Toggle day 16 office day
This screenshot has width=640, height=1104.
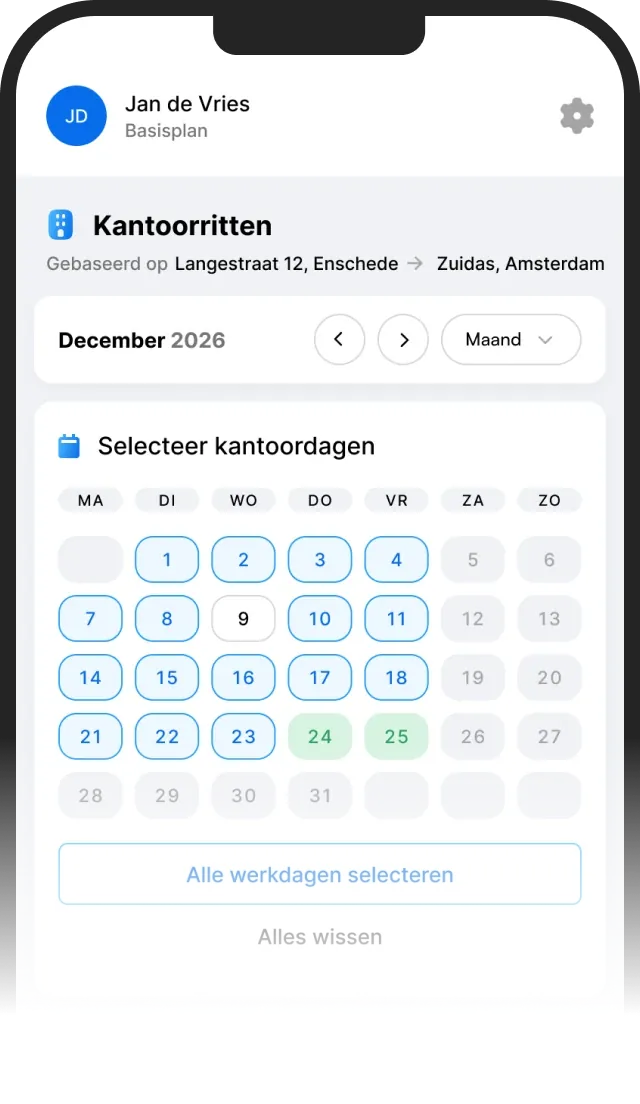click(244, 677)
